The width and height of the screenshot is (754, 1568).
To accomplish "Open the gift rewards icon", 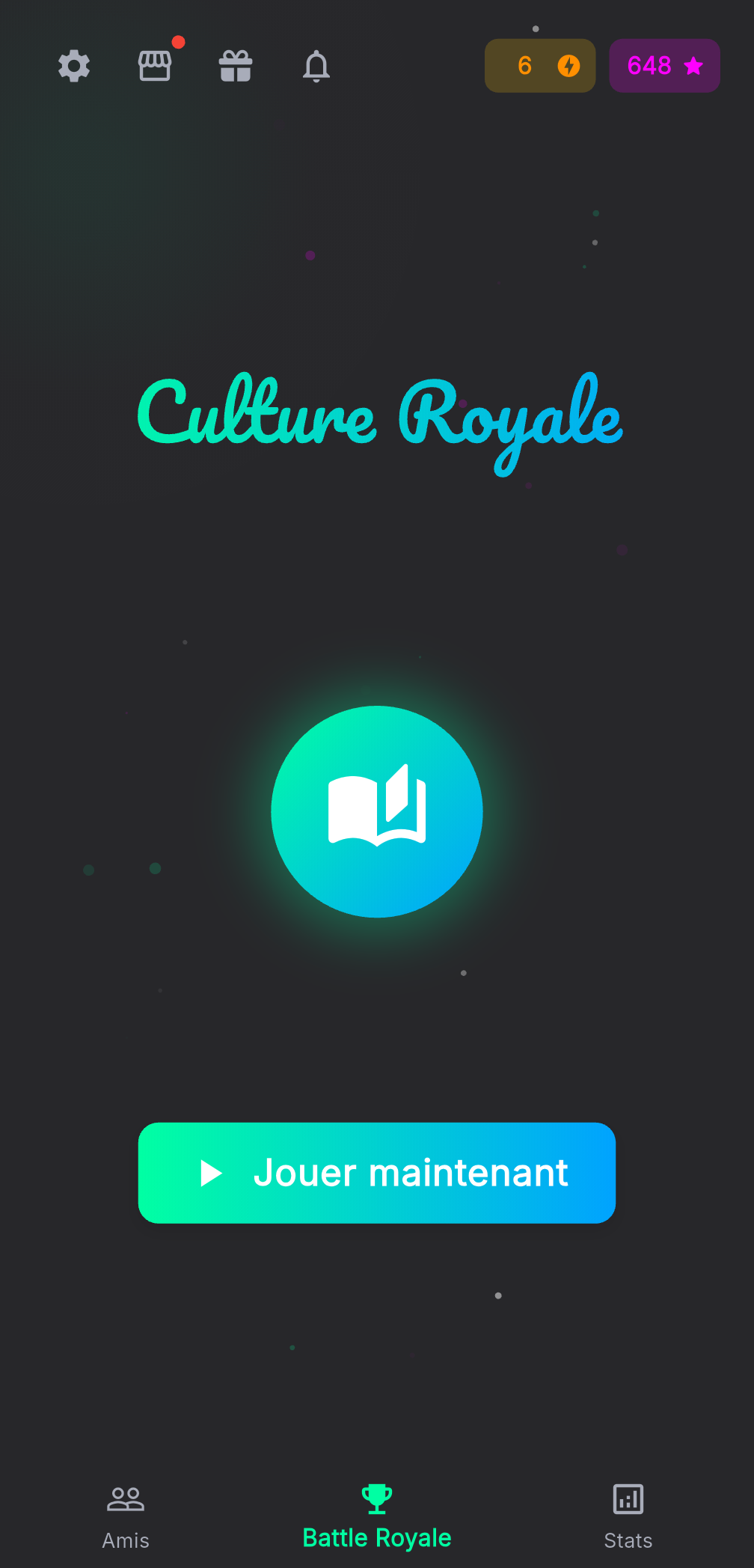I will [x=236, y=66].
